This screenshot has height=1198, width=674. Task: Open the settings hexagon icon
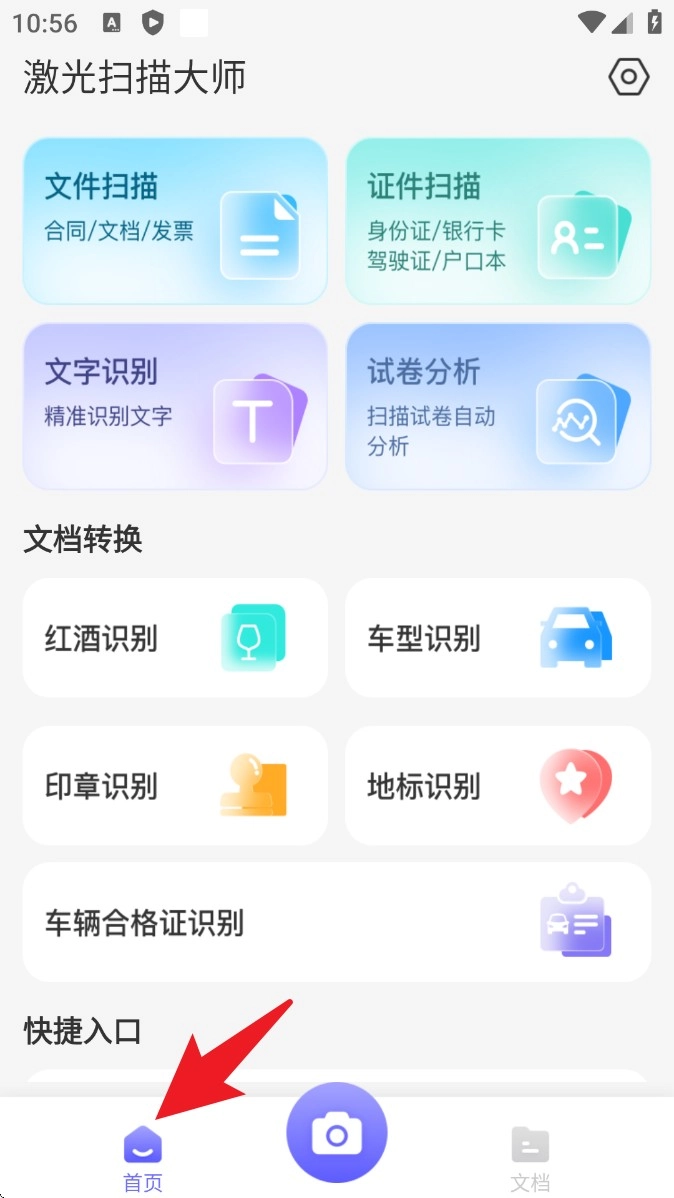point(629,77)
